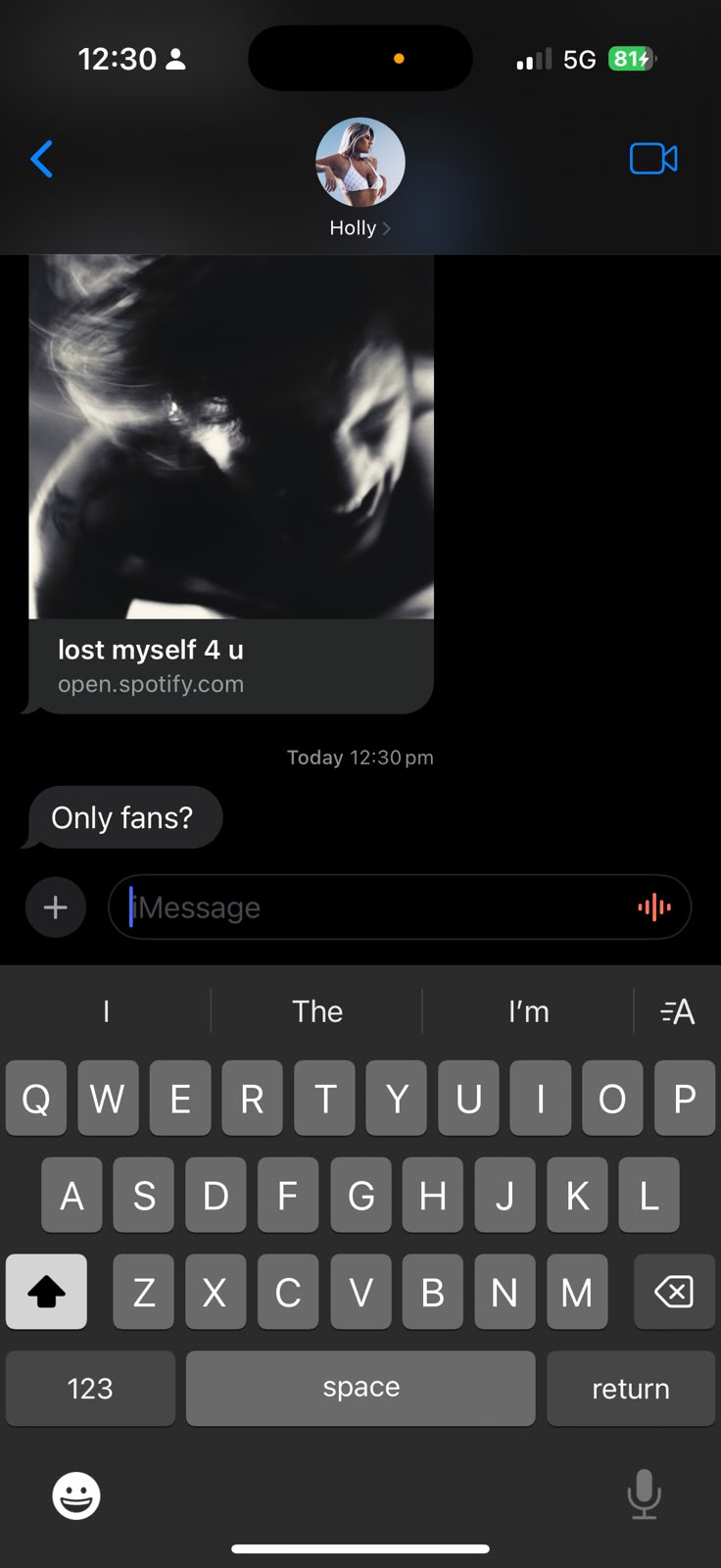The height and width of the screenshot is (1568, 721).
Task: Open the lost myself 4 u Spotify link
Action: tap(231, 484)
